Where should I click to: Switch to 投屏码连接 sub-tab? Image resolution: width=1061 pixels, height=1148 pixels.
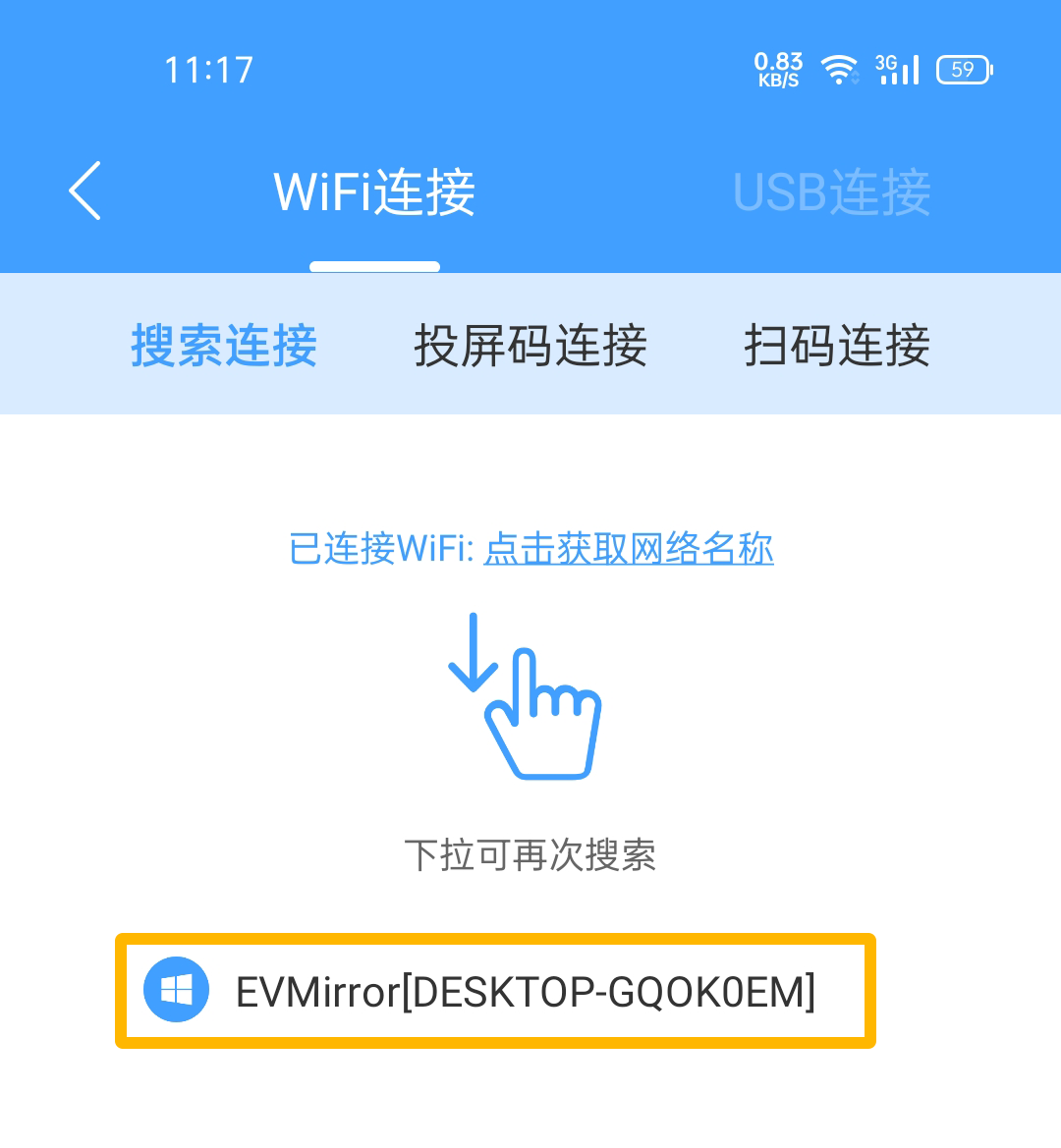[530, 346]
